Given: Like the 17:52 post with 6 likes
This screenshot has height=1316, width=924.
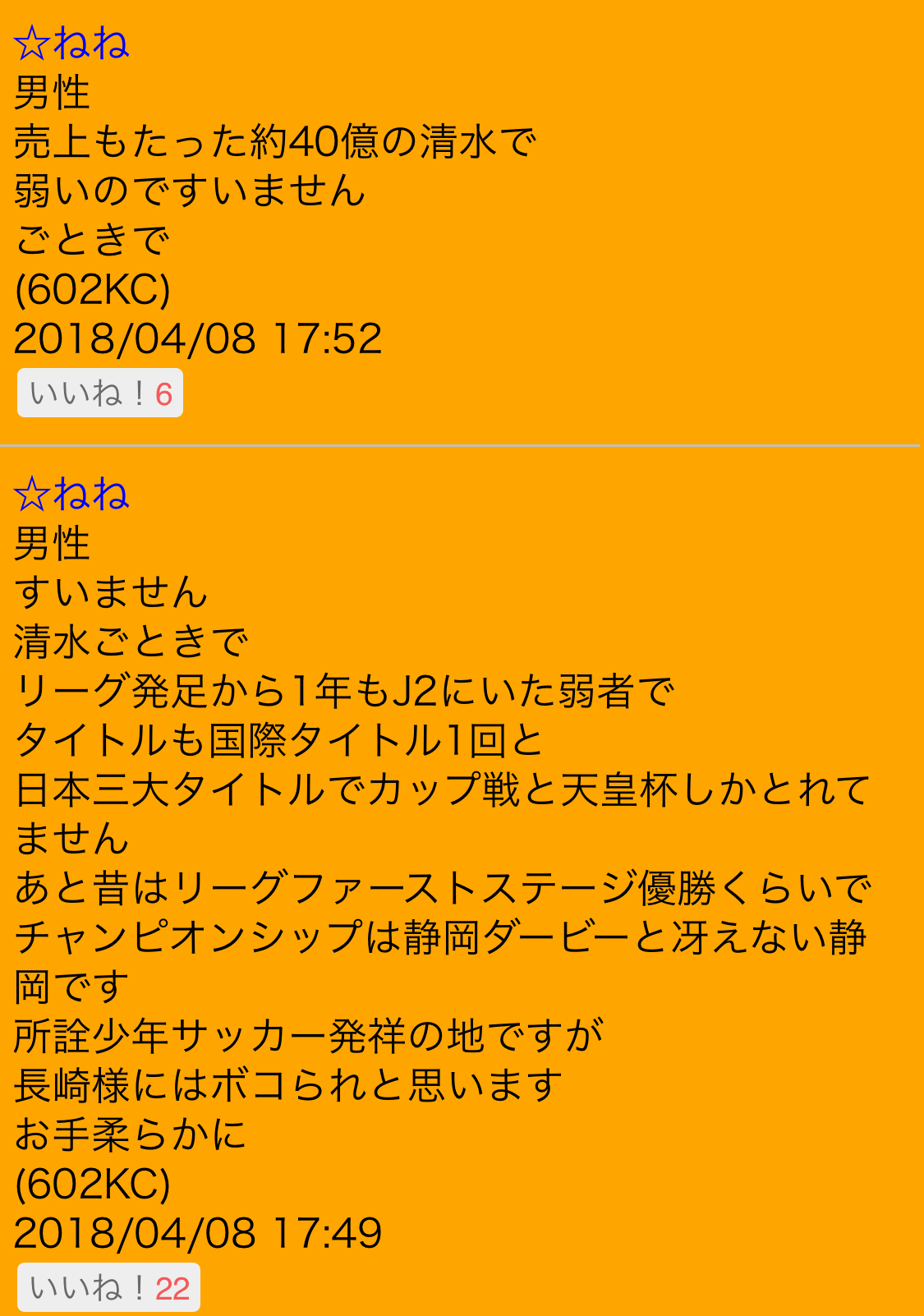Looking at the screenshot, I should tap(100, 393).
